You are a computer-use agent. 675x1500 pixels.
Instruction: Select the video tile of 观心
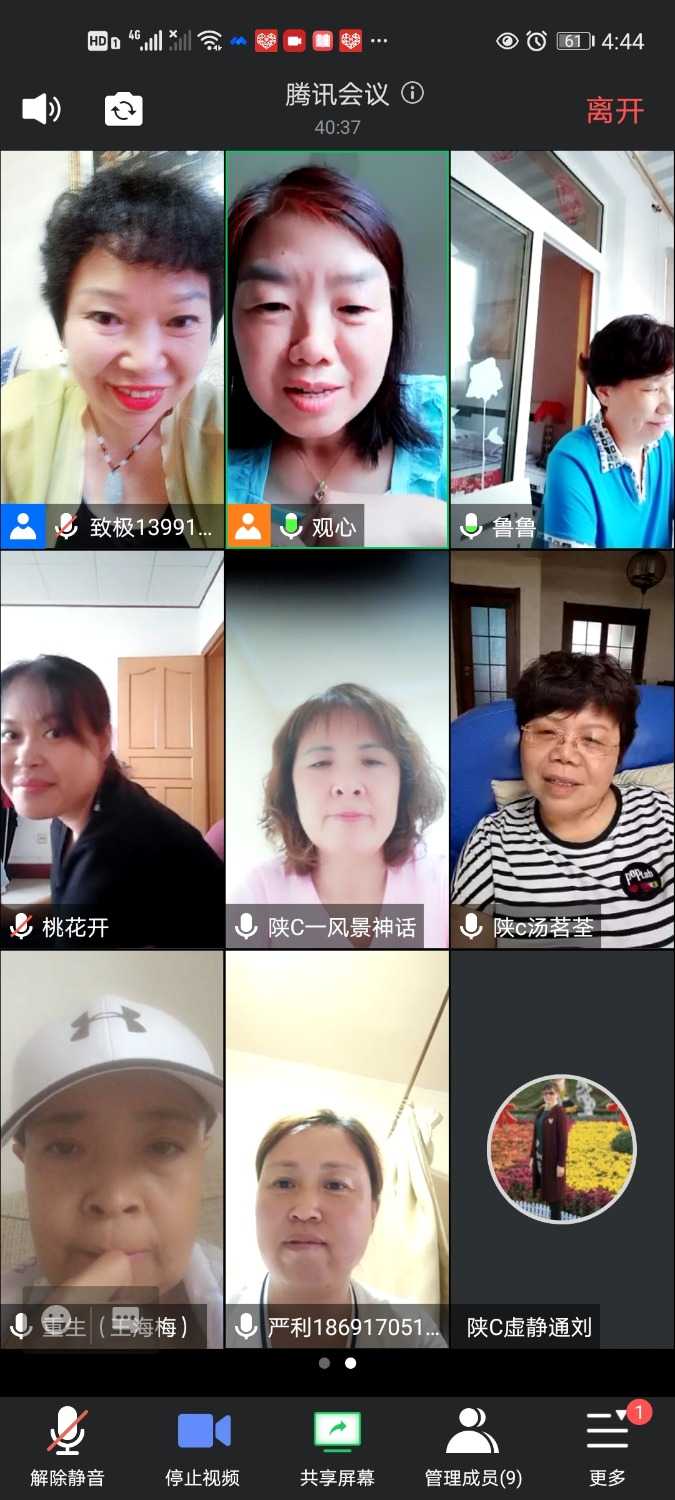click(337, 340)
